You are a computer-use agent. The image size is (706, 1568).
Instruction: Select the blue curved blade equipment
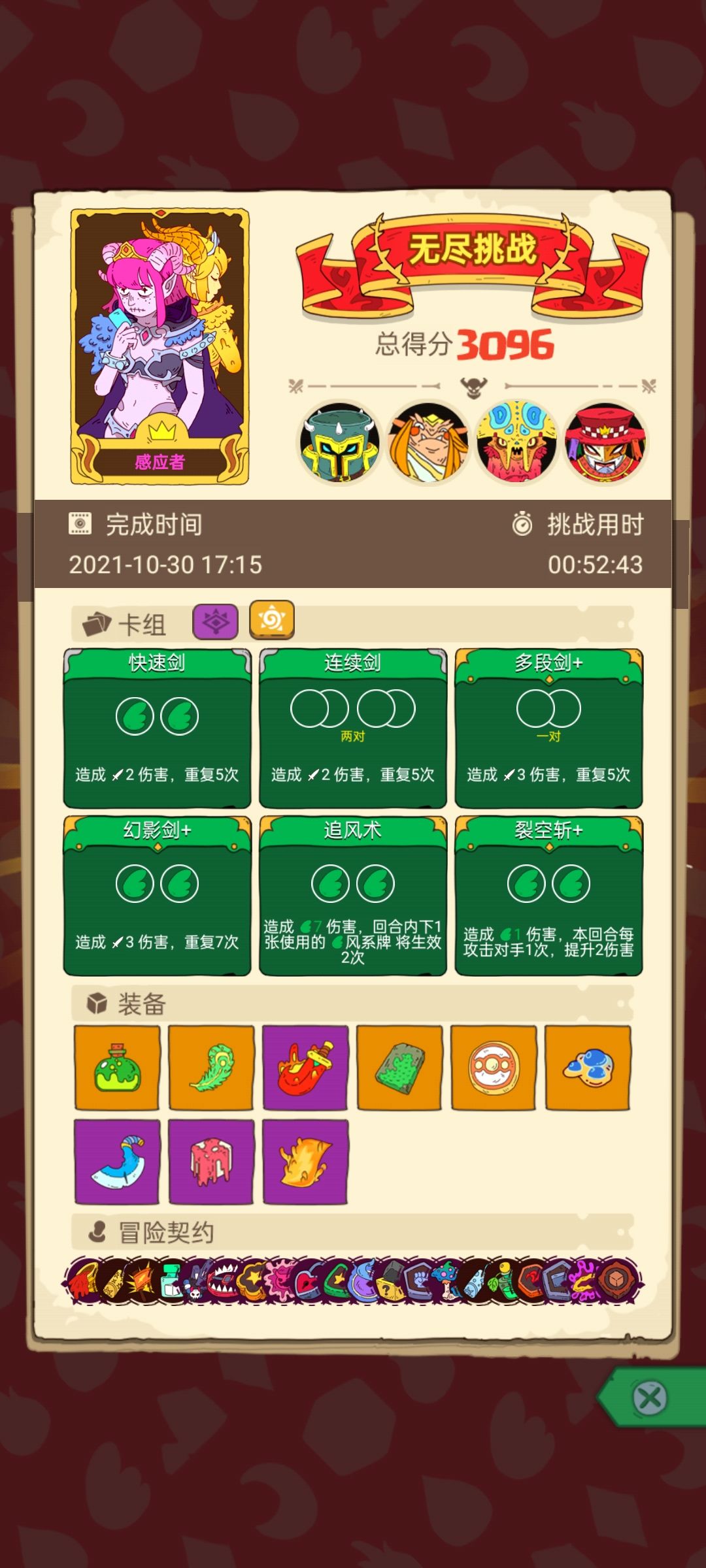point(117,1162)
